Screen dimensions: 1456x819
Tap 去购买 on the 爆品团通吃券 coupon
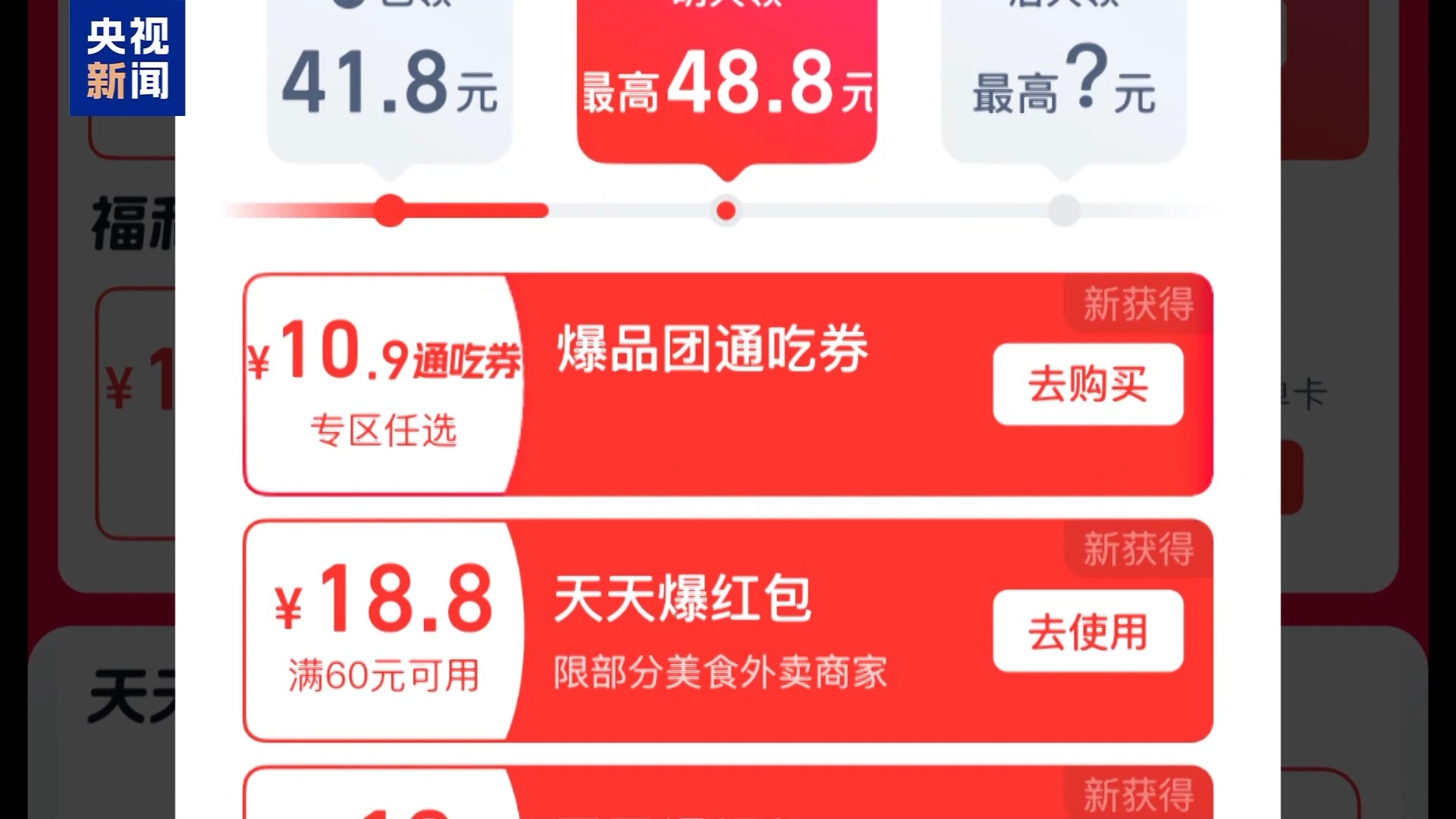click(1087, 384)
